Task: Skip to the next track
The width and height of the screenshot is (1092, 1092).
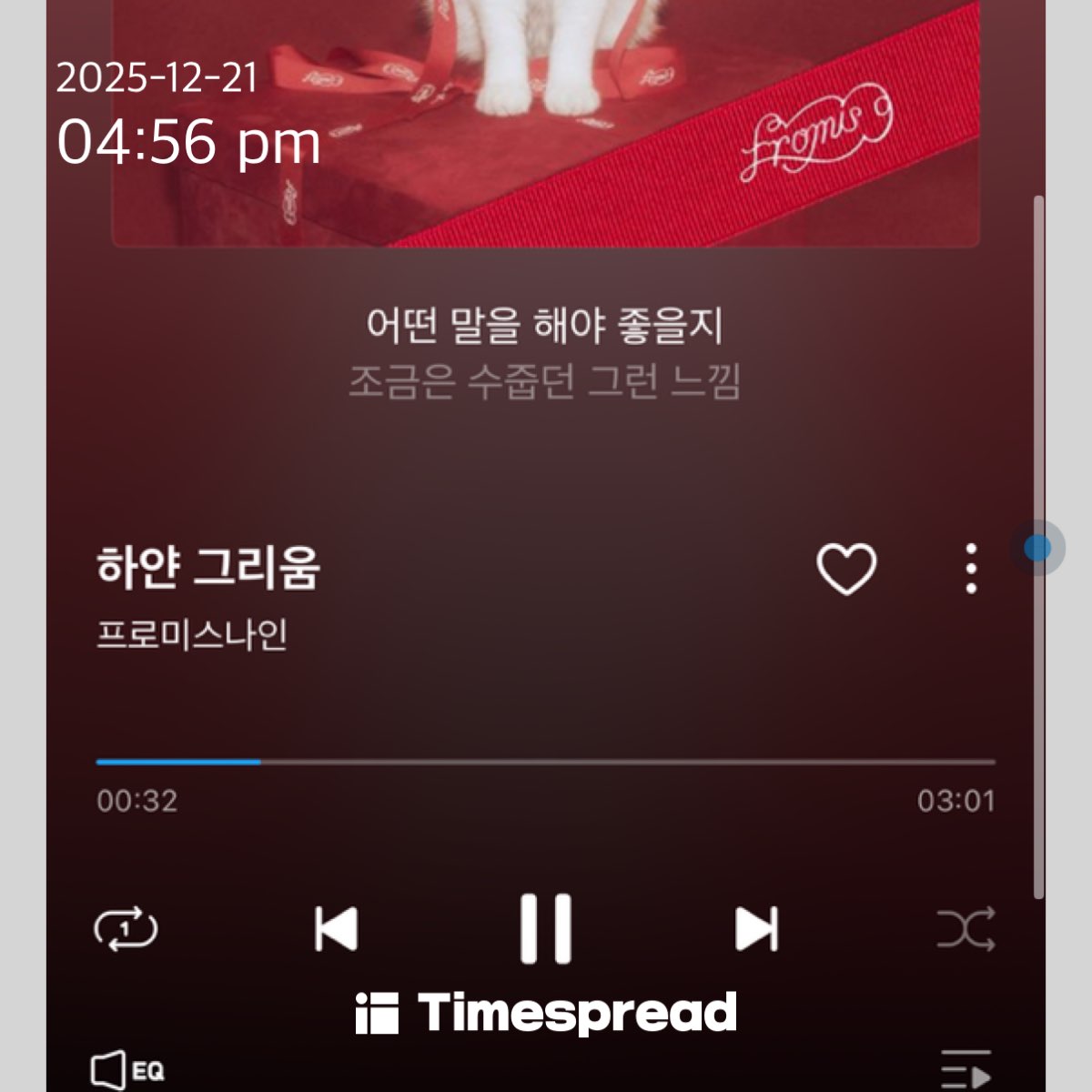Action: (x=756, y=928)
